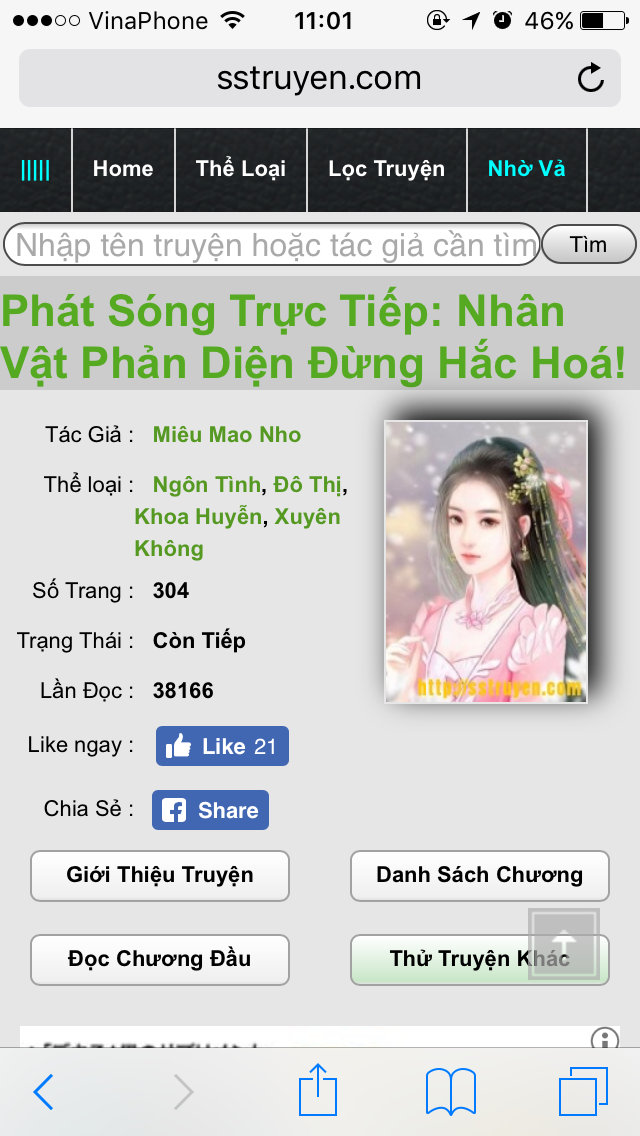Open the Khoa Huyễn genre link
This screenshot has height=1136, width=640.
pyautogui.click(x=198, y=517)
